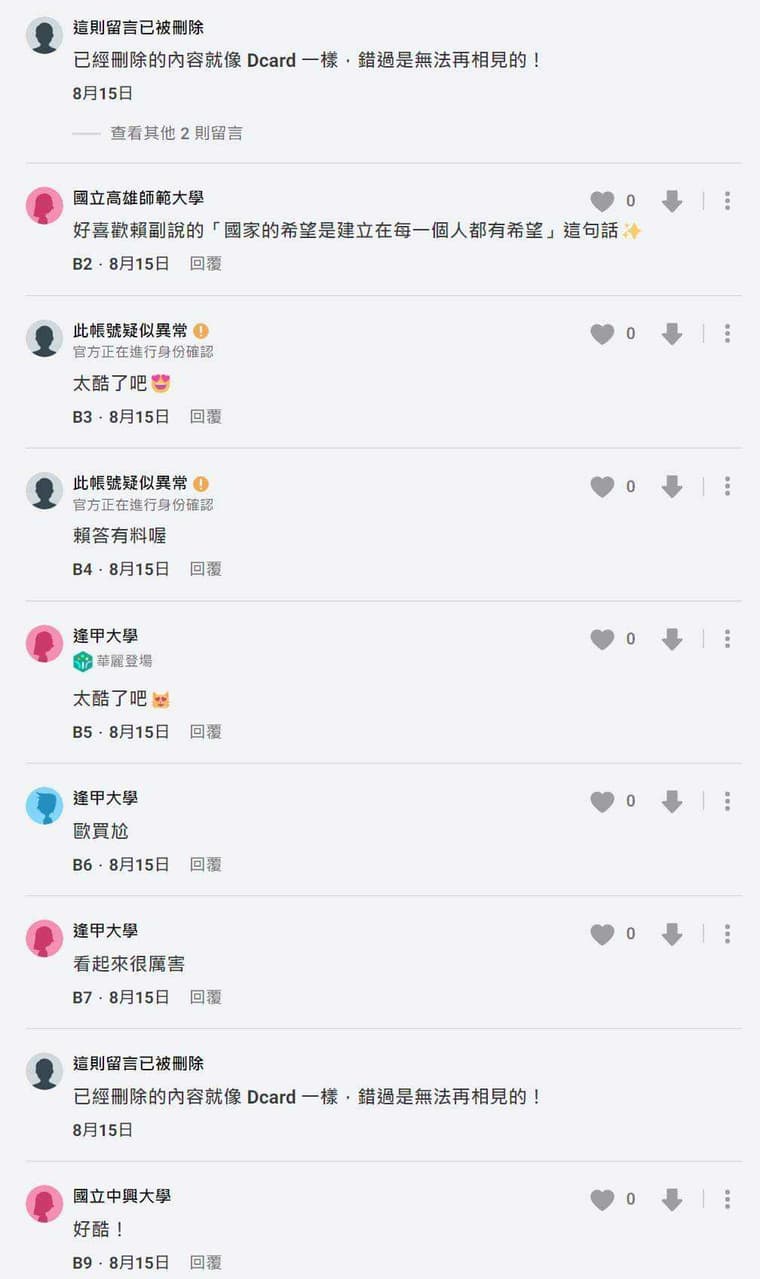Open more options on comment B9
This screenshot has height=1279, width=760.
pos(727,1200)
